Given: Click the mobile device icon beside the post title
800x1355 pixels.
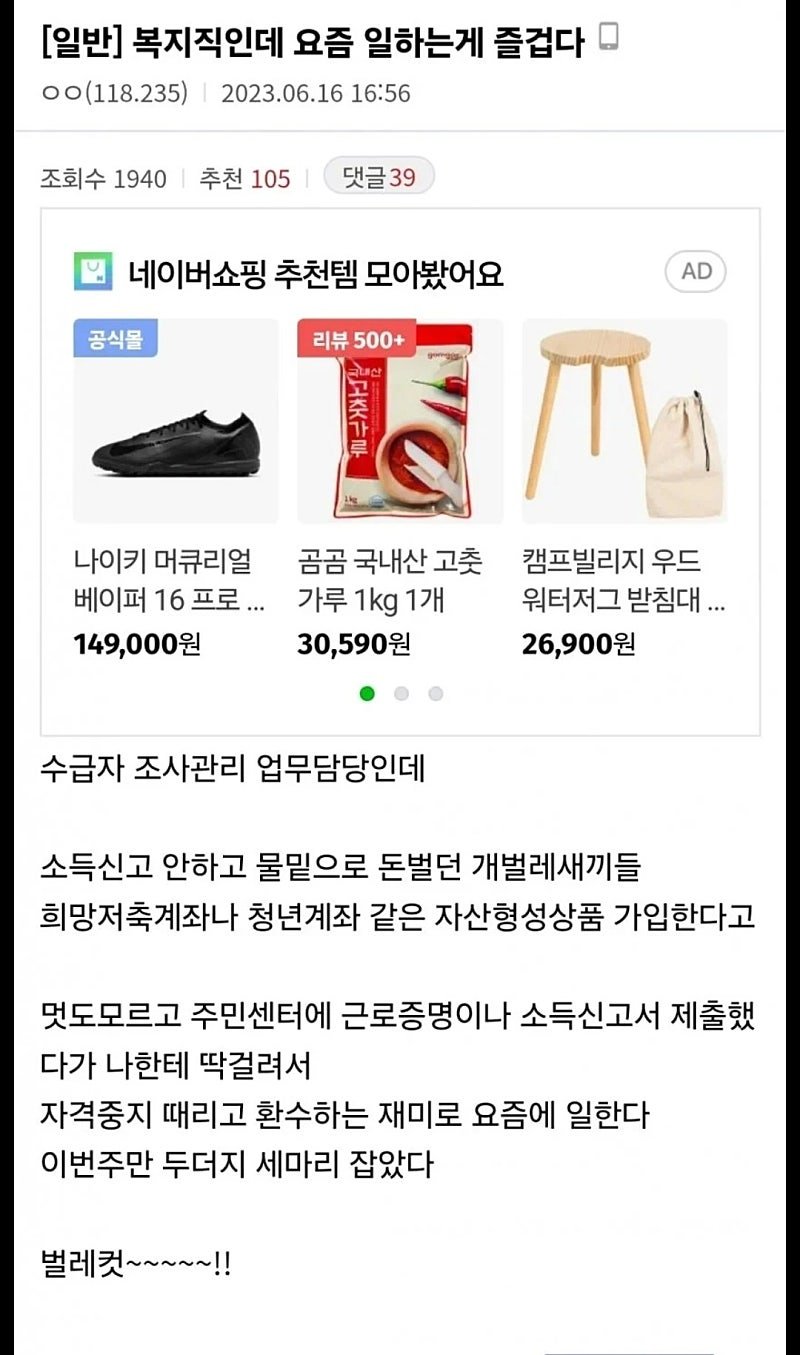Looking at the screenshot, I should coord(610,35).
